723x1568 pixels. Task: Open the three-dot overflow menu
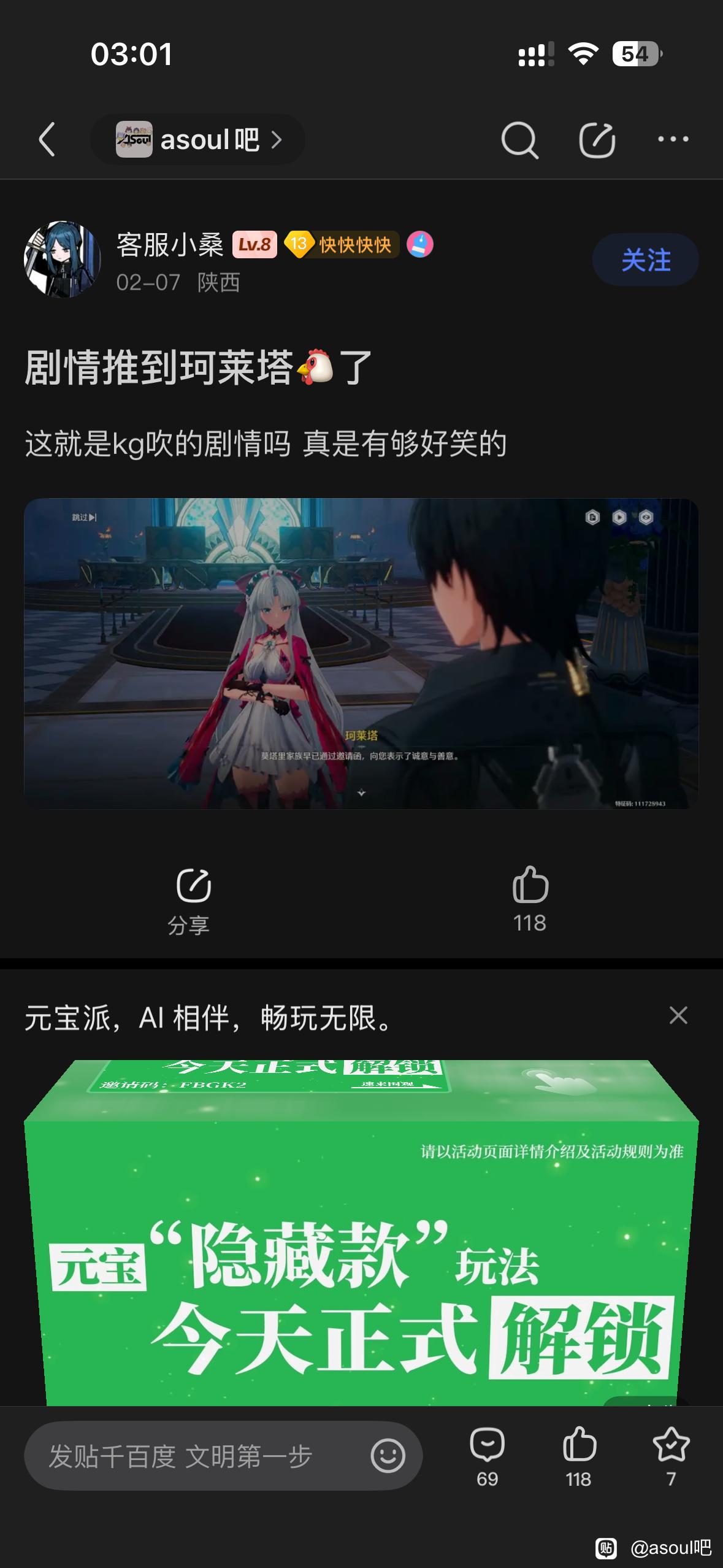point(673,139)
